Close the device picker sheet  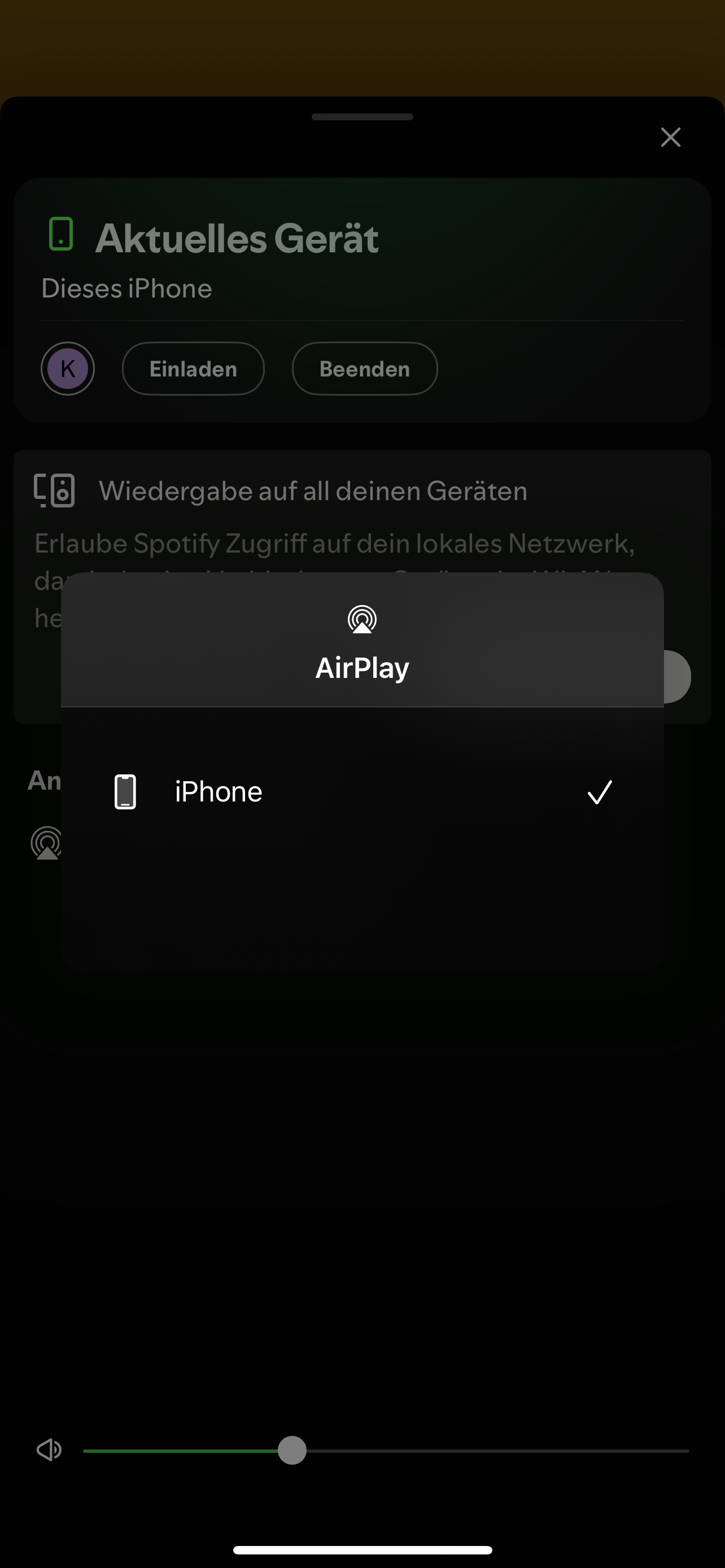pos(670,138)
